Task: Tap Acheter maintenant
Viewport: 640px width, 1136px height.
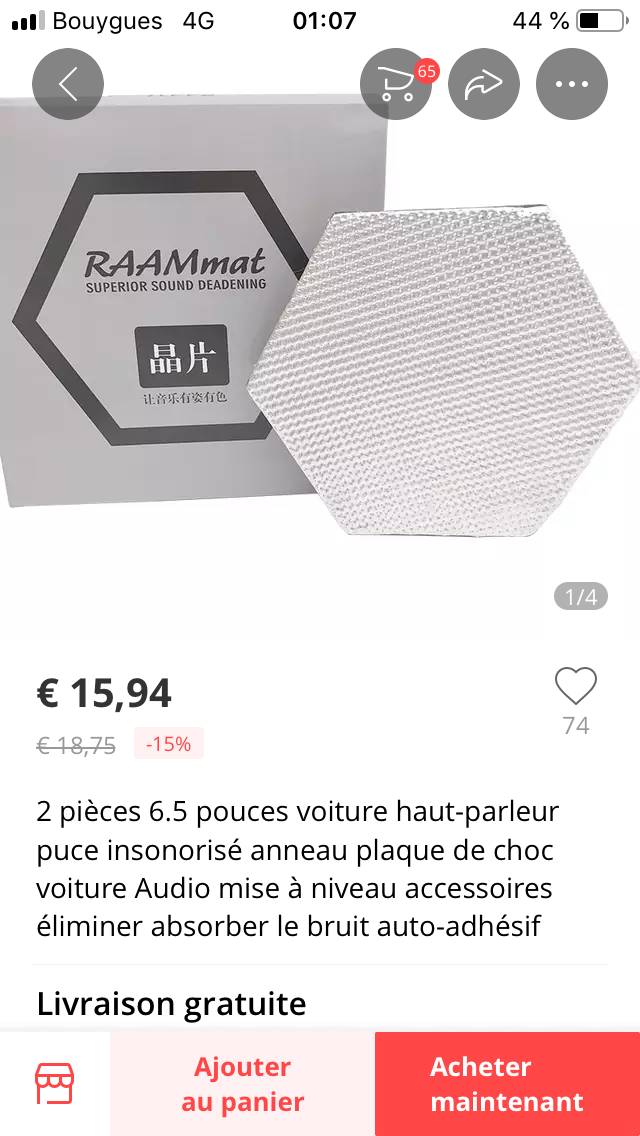Action: tap(507, 1084)
